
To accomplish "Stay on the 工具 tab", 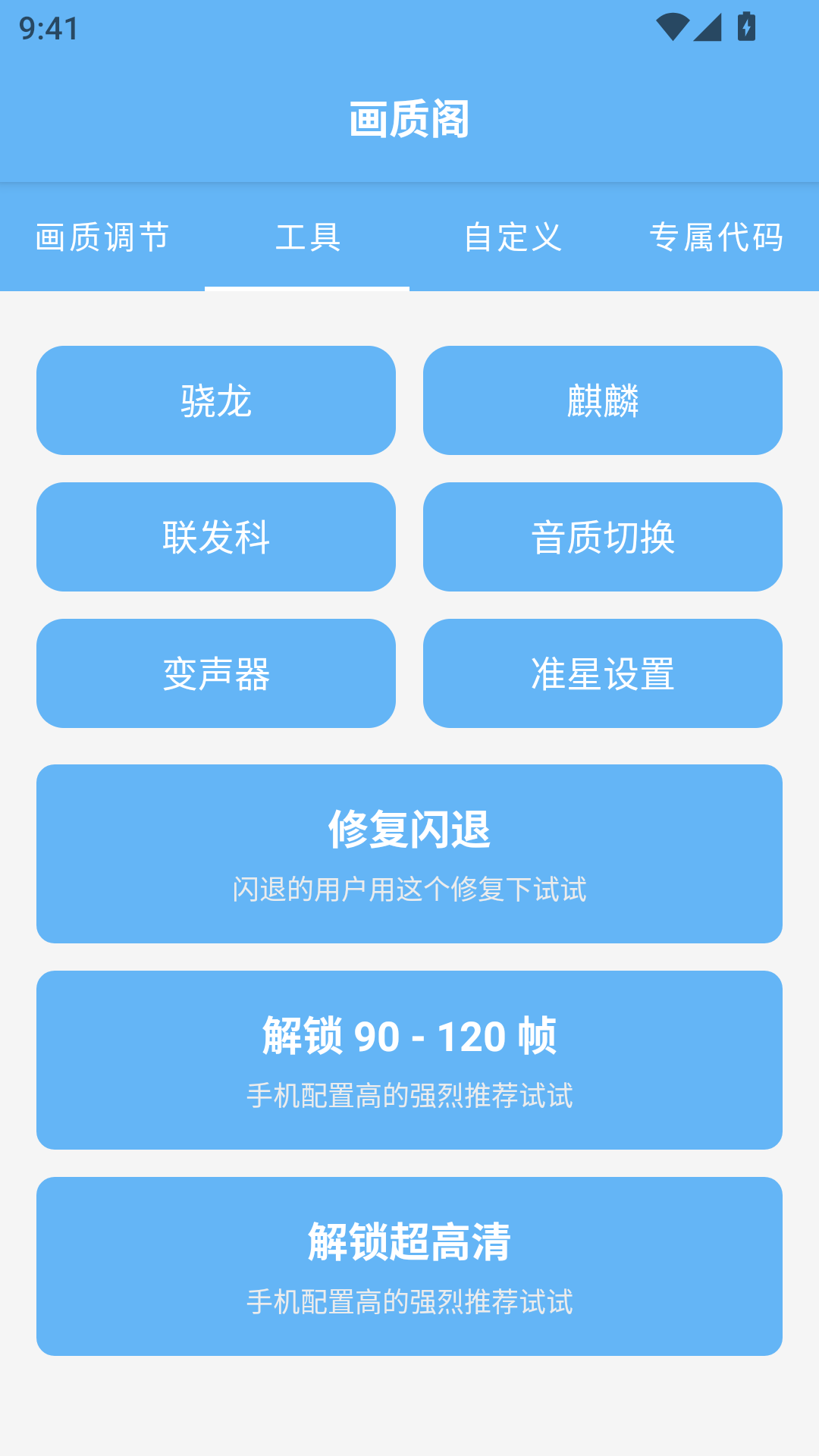I will 307,239.
